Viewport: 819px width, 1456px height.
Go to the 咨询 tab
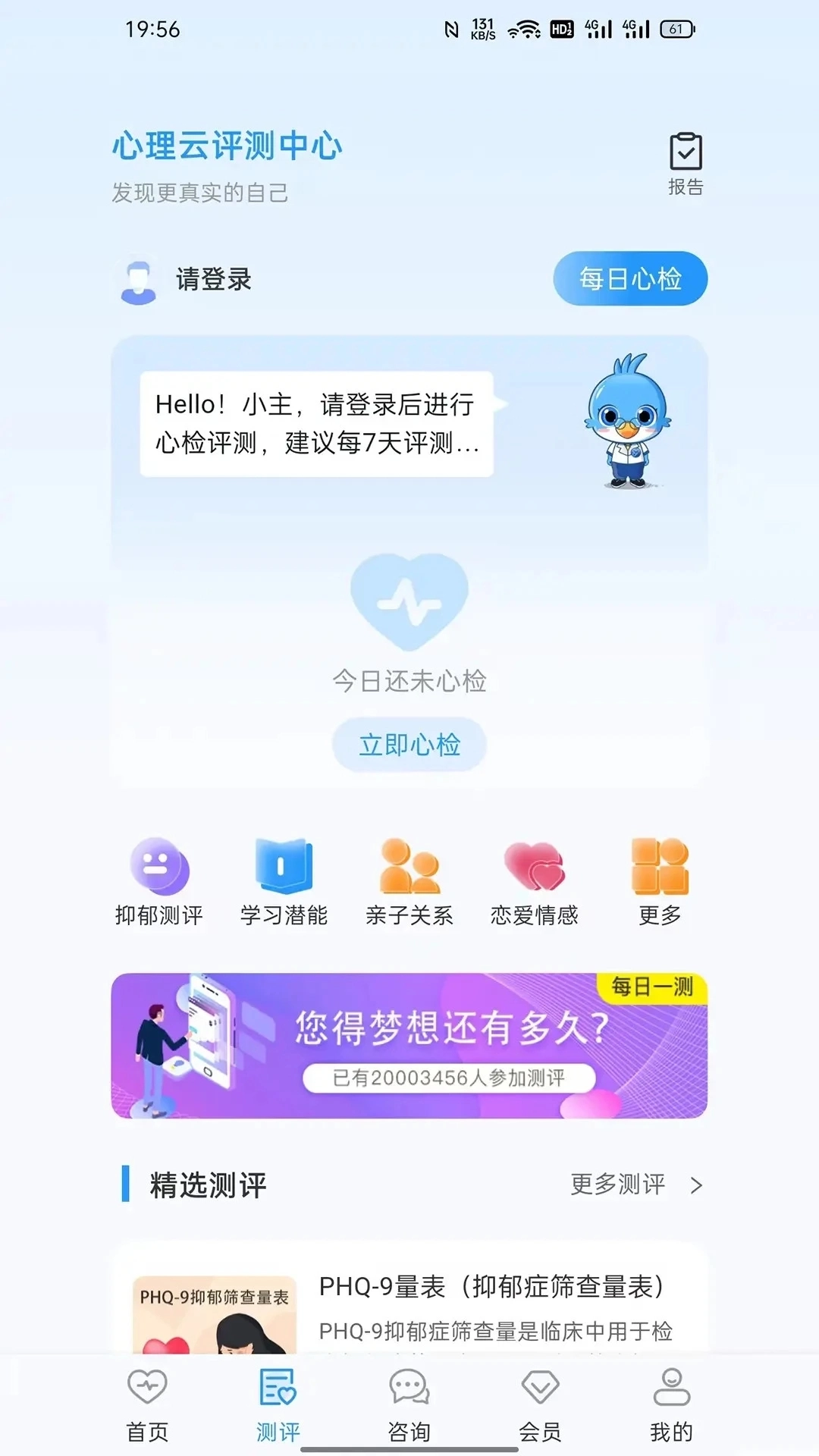(409, 1404)
